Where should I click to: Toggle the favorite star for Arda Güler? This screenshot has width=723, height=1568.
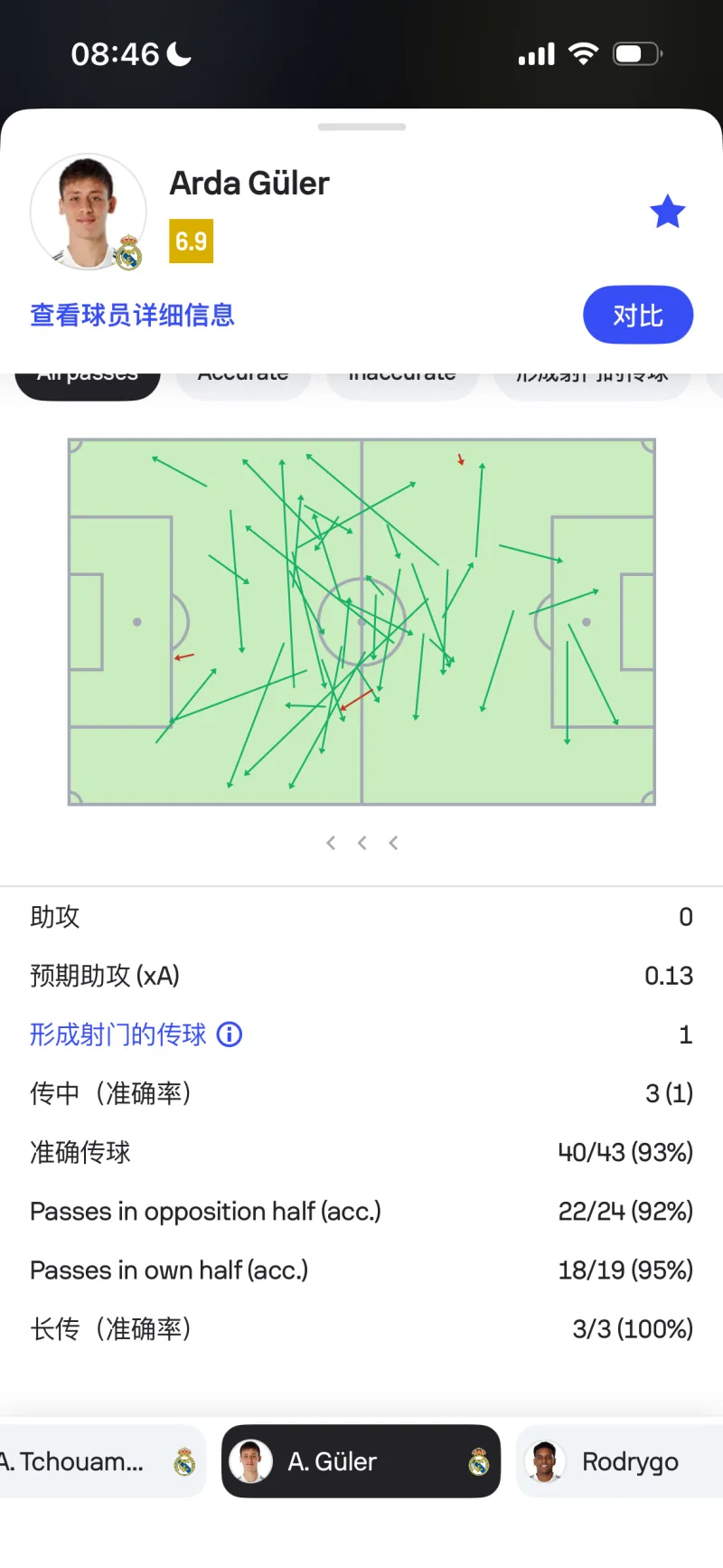click(x=668, y=213)
